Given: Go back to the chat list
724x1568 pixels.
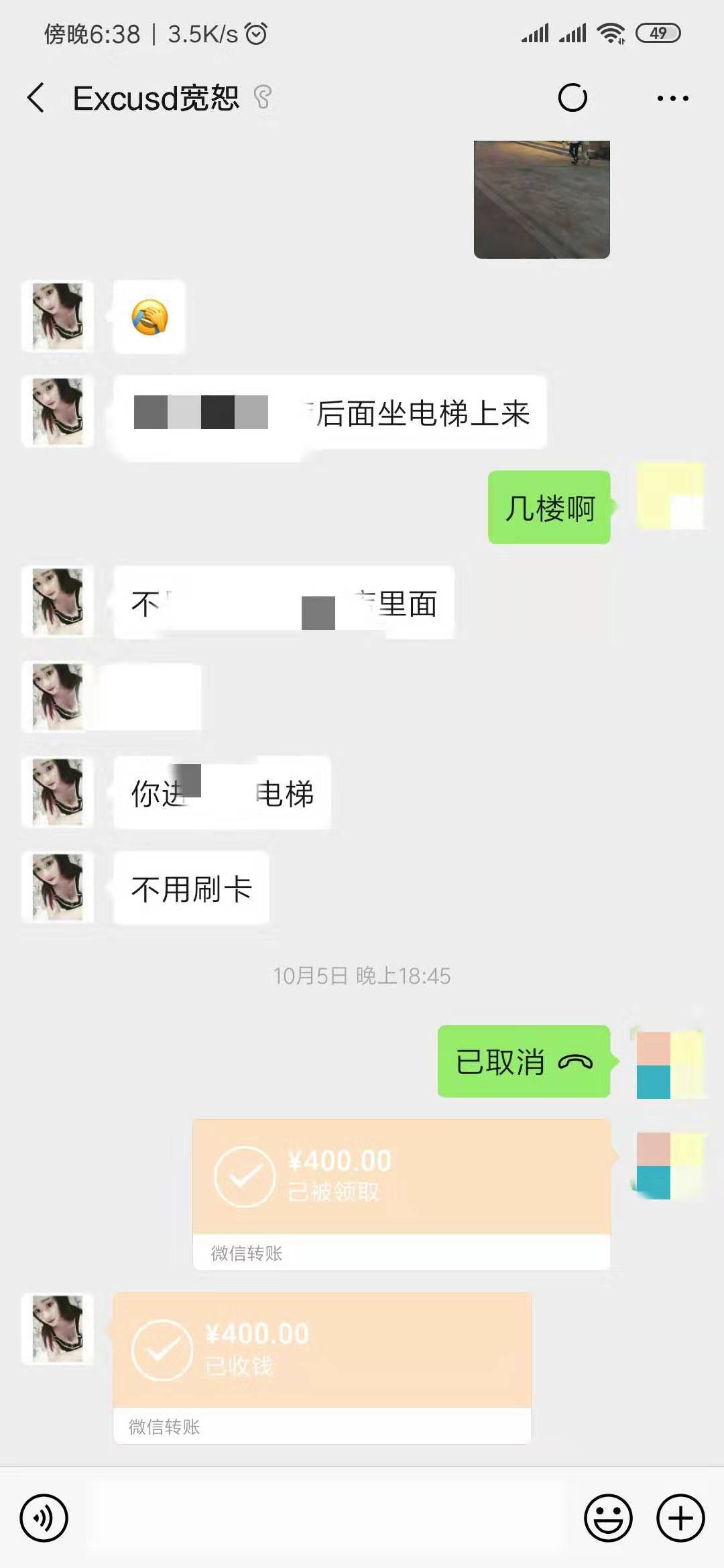Looking at the screenshot, I should click(36, 98).
